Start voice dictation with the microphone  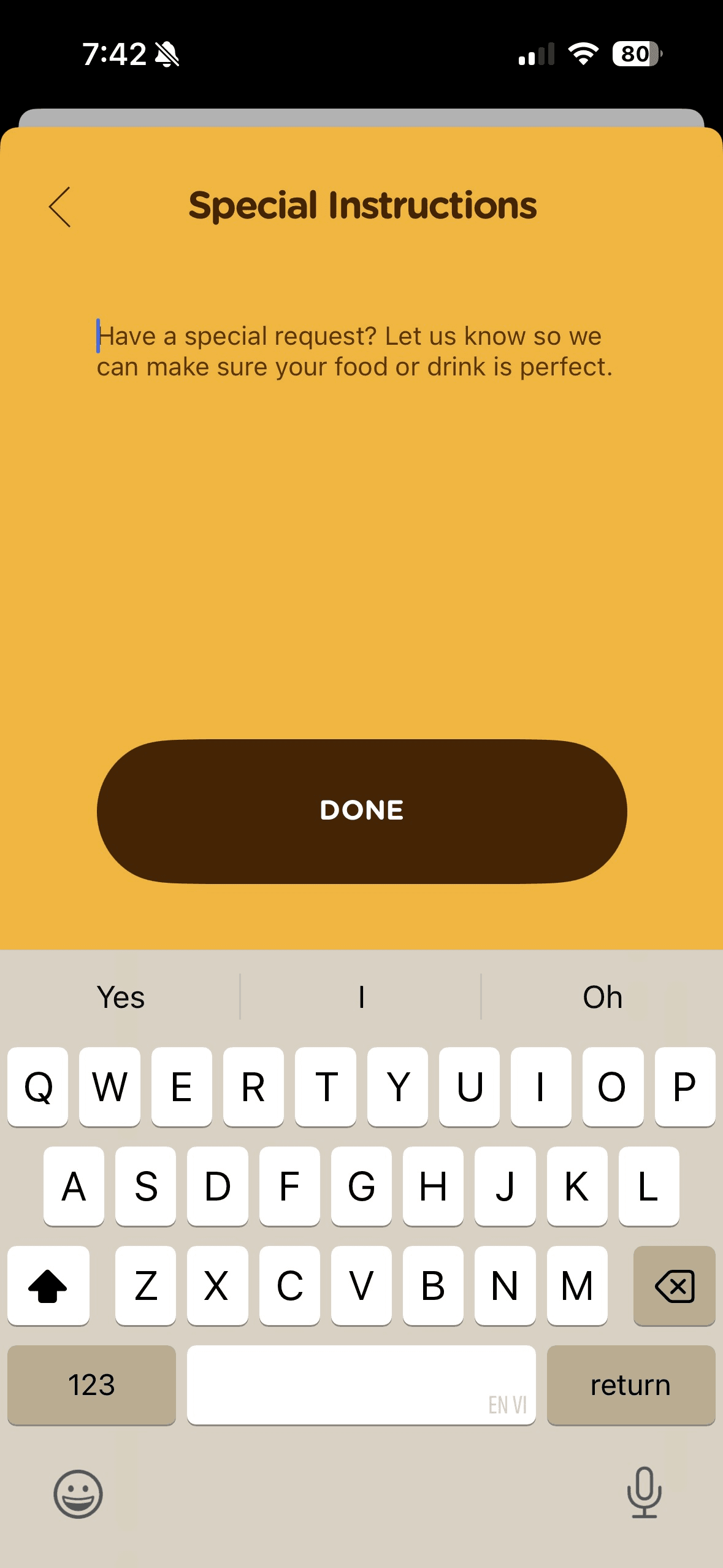(x=644, y=1492)
